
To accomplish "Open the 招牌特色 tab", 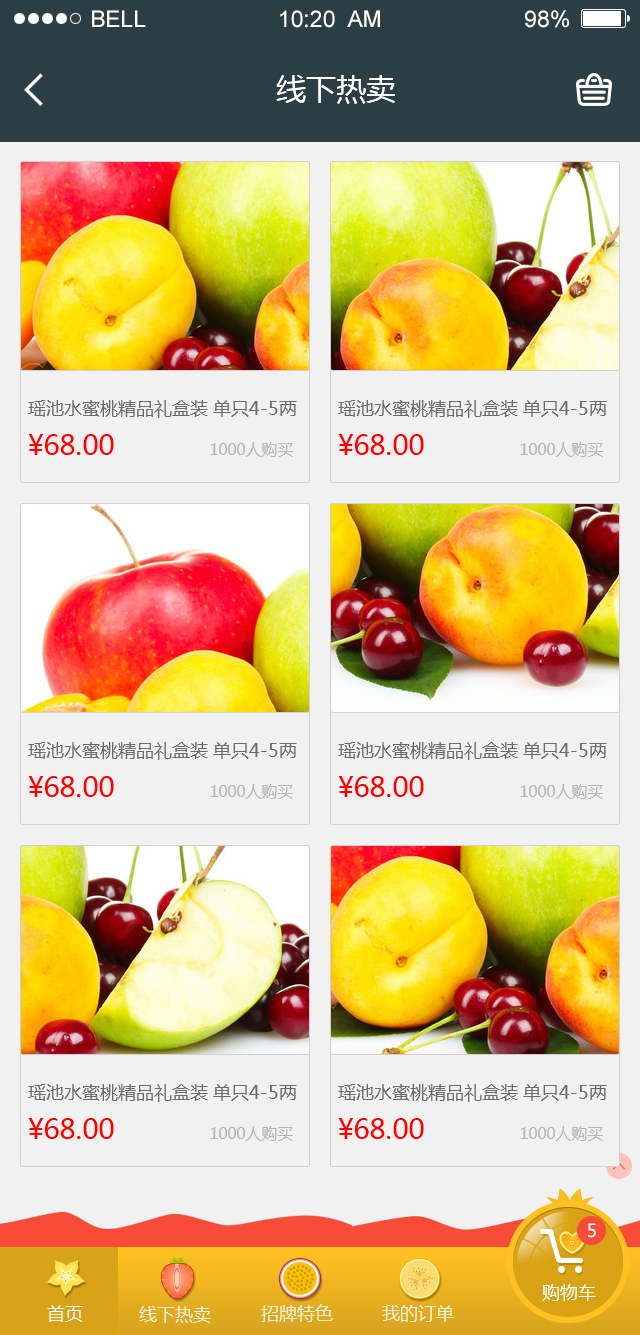I will click(x=297, y=1291).
